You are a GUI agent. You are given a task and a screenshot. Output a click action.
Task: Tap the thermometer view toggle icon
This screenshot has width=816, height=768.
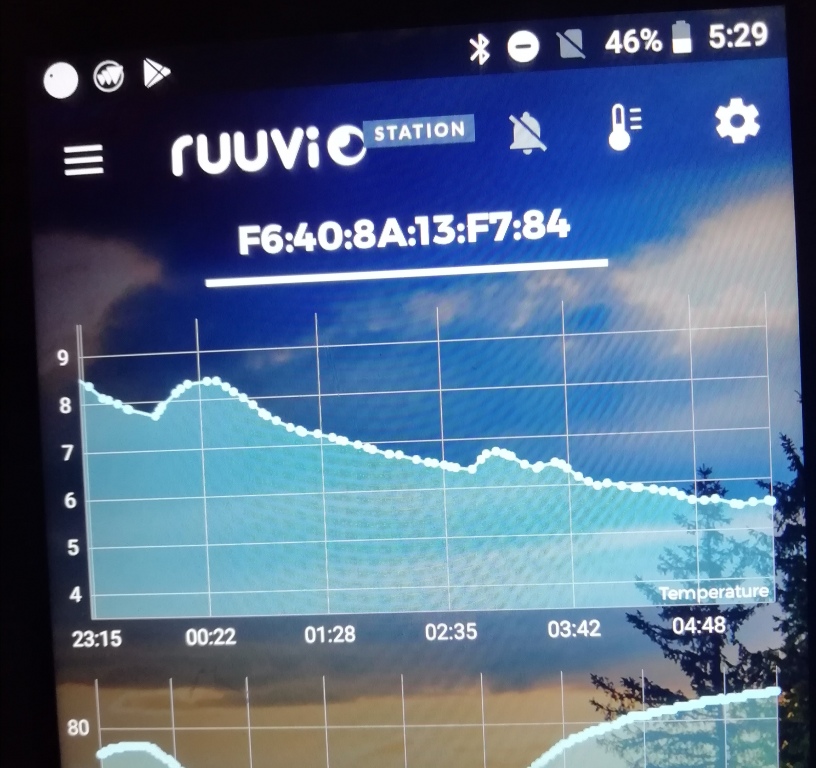(x=624, y=127)
